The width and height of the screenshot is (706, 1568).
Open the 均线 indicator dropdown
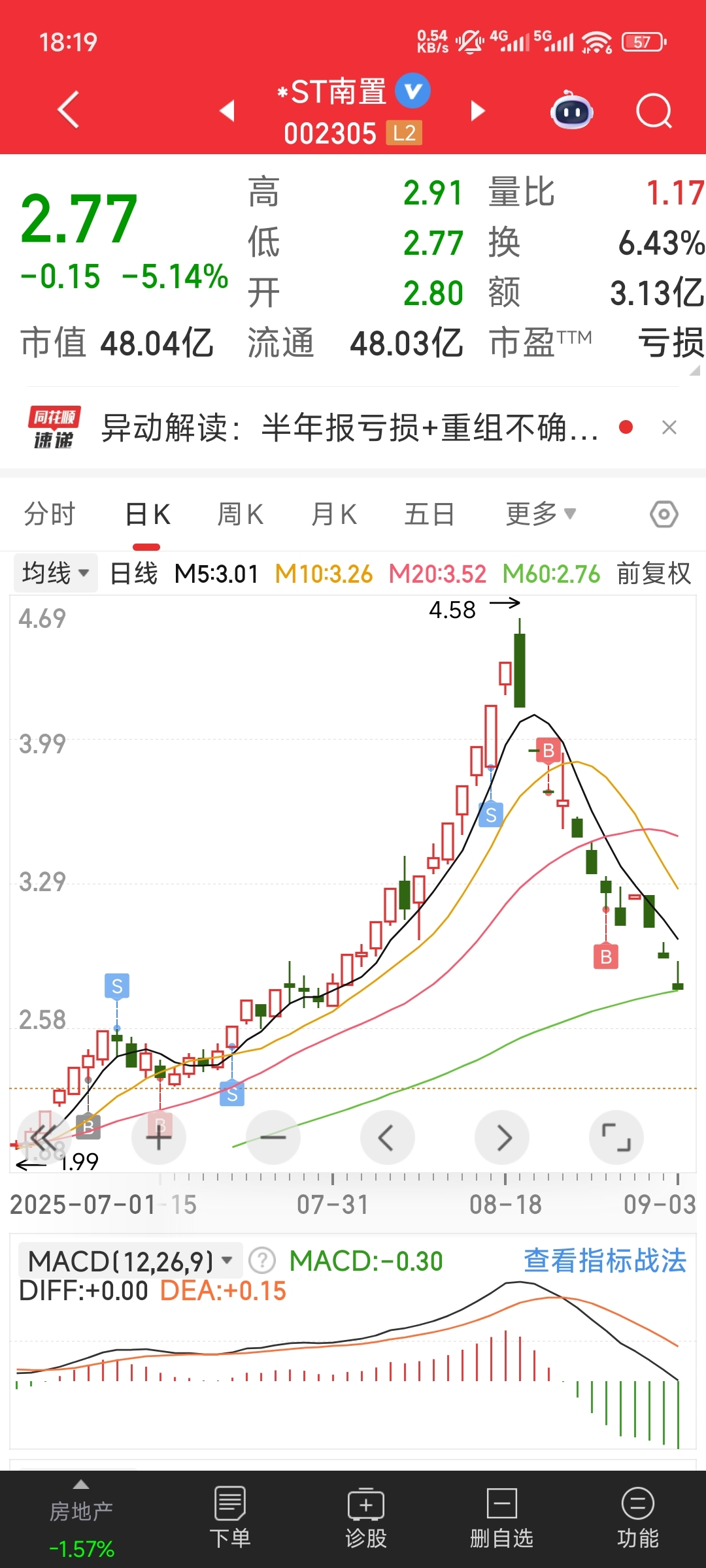pyautogui.click(x=56, y=573)
